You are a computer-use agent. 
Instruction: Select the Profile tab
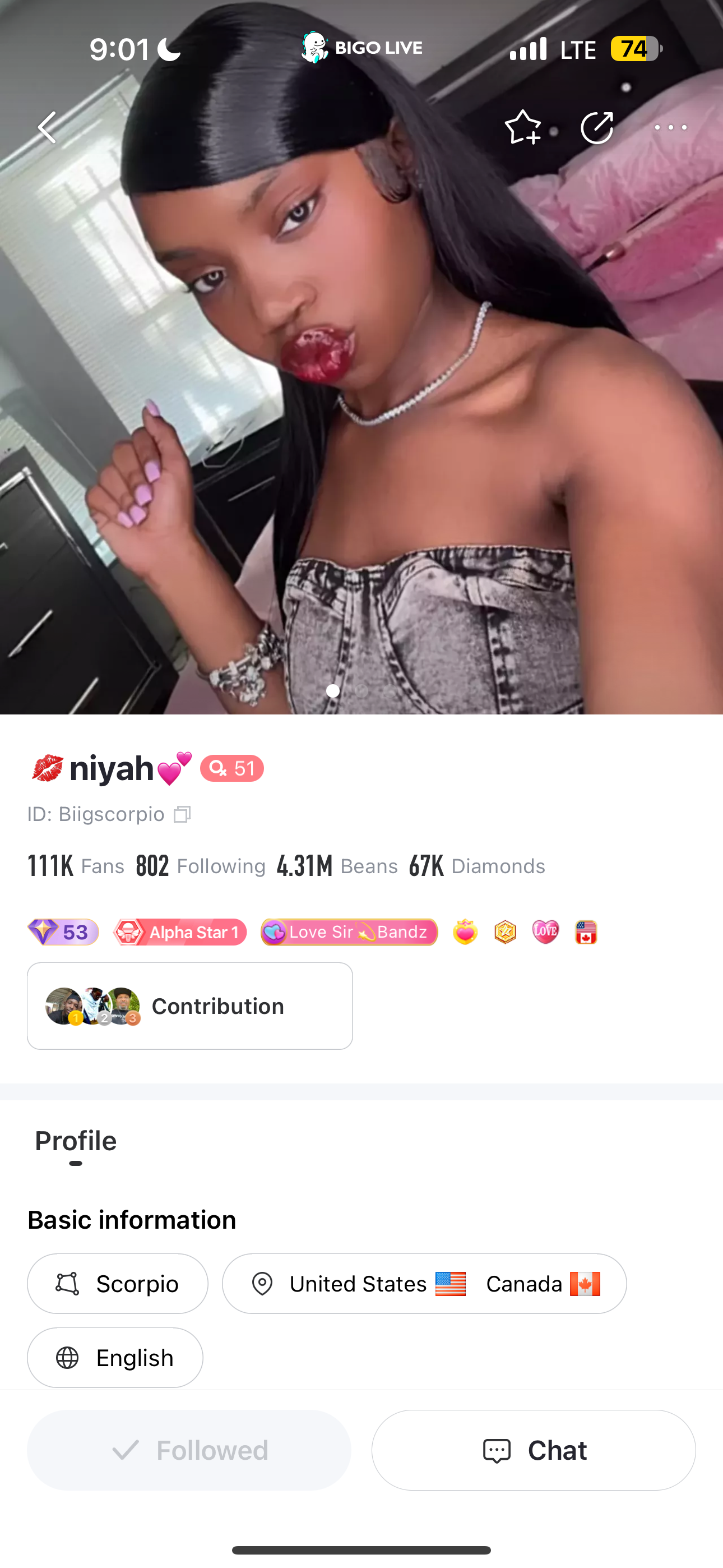click(76, 1141)
